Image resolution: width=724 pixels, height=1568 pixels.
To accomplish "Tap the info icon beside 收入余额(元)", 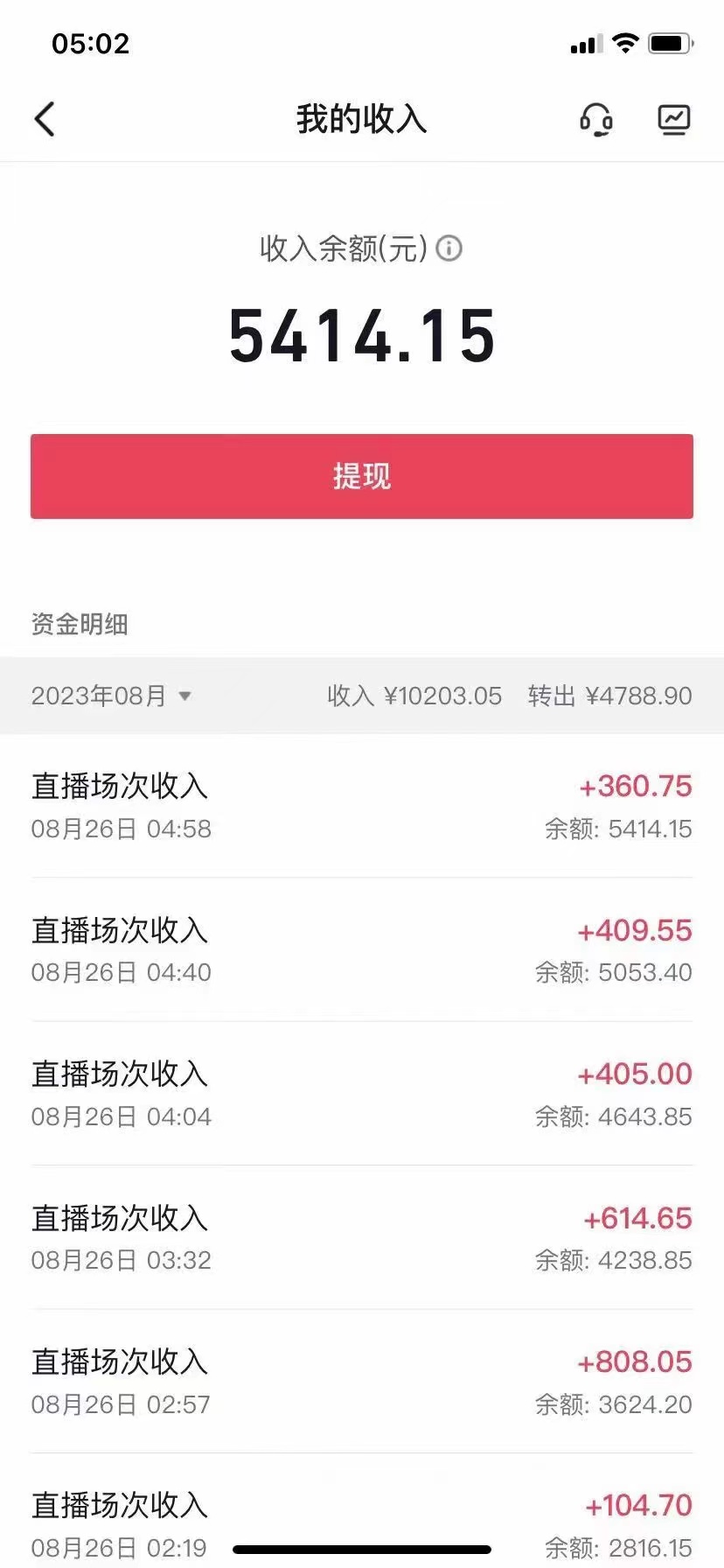I will [x=449, y=248].
